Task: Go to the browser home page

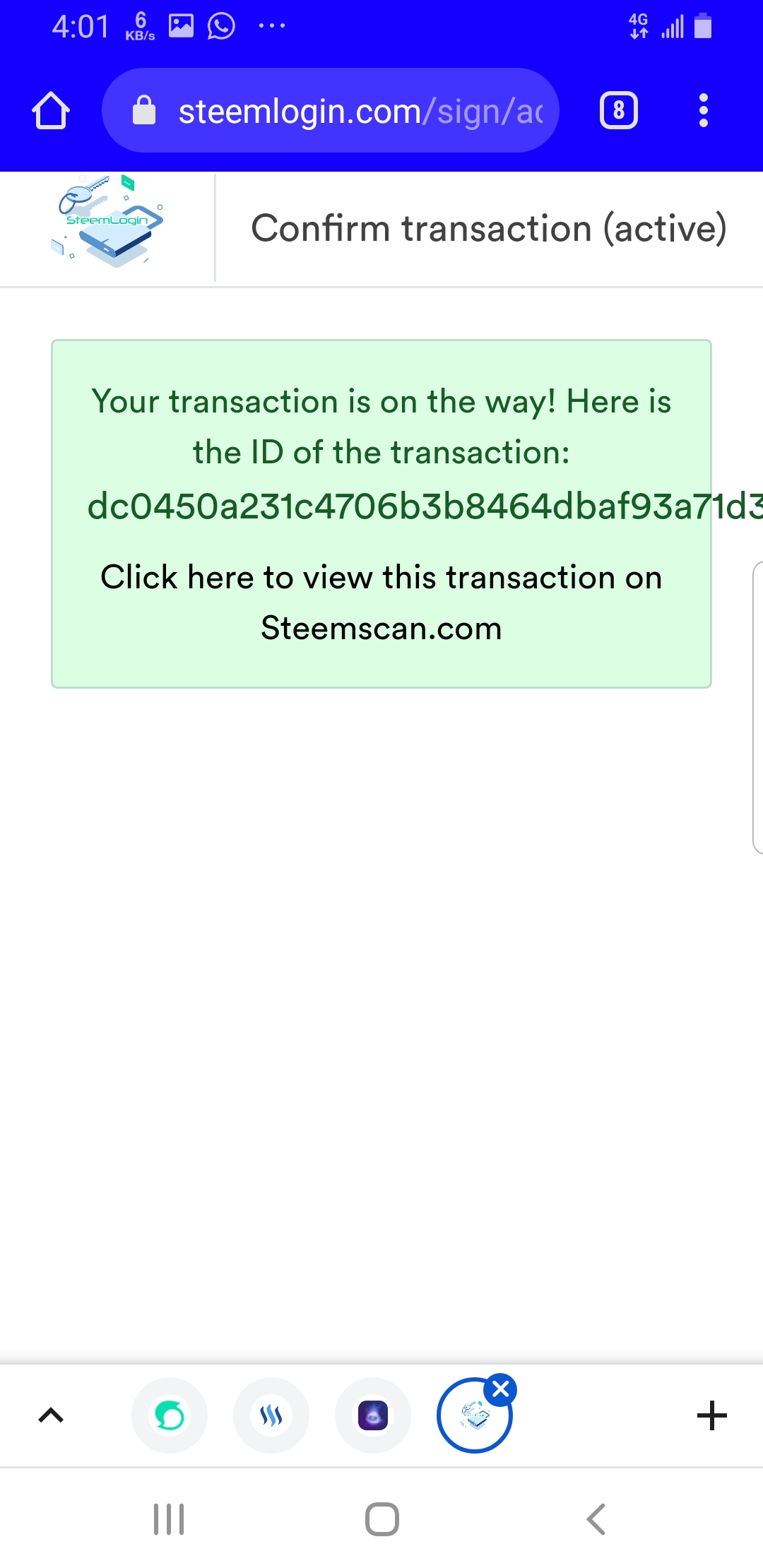Action: [x=50, y=111]
